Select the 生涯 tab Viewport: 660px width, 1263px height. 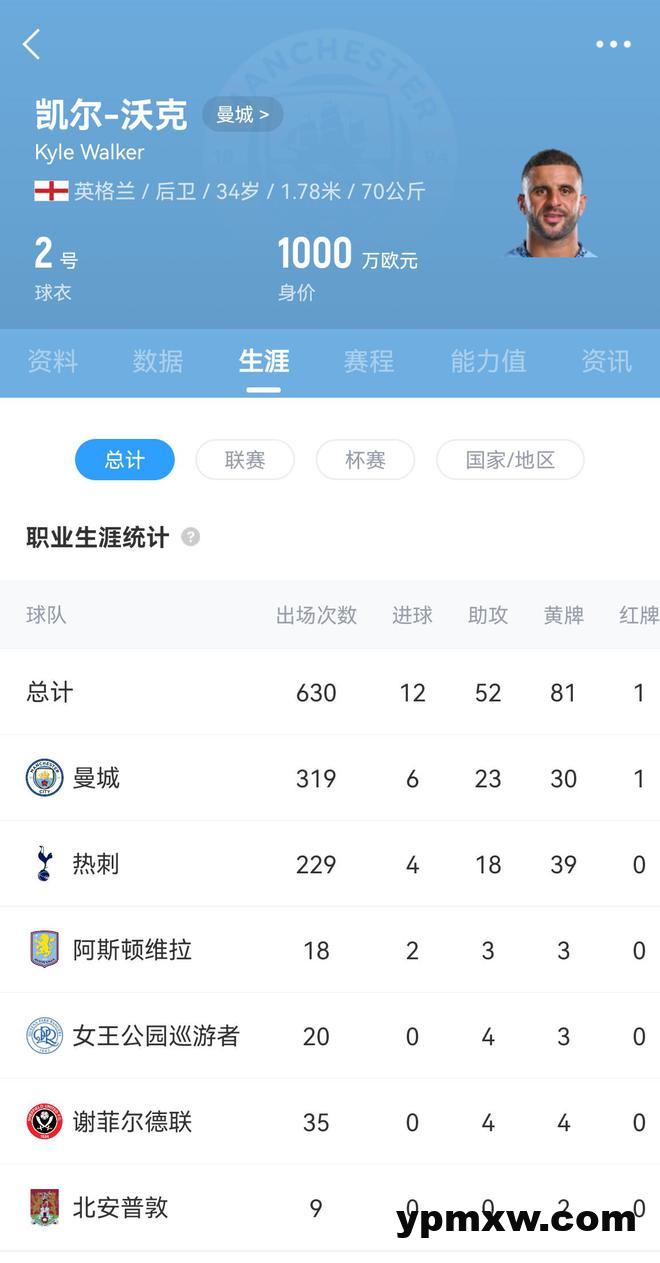point(264,361)
